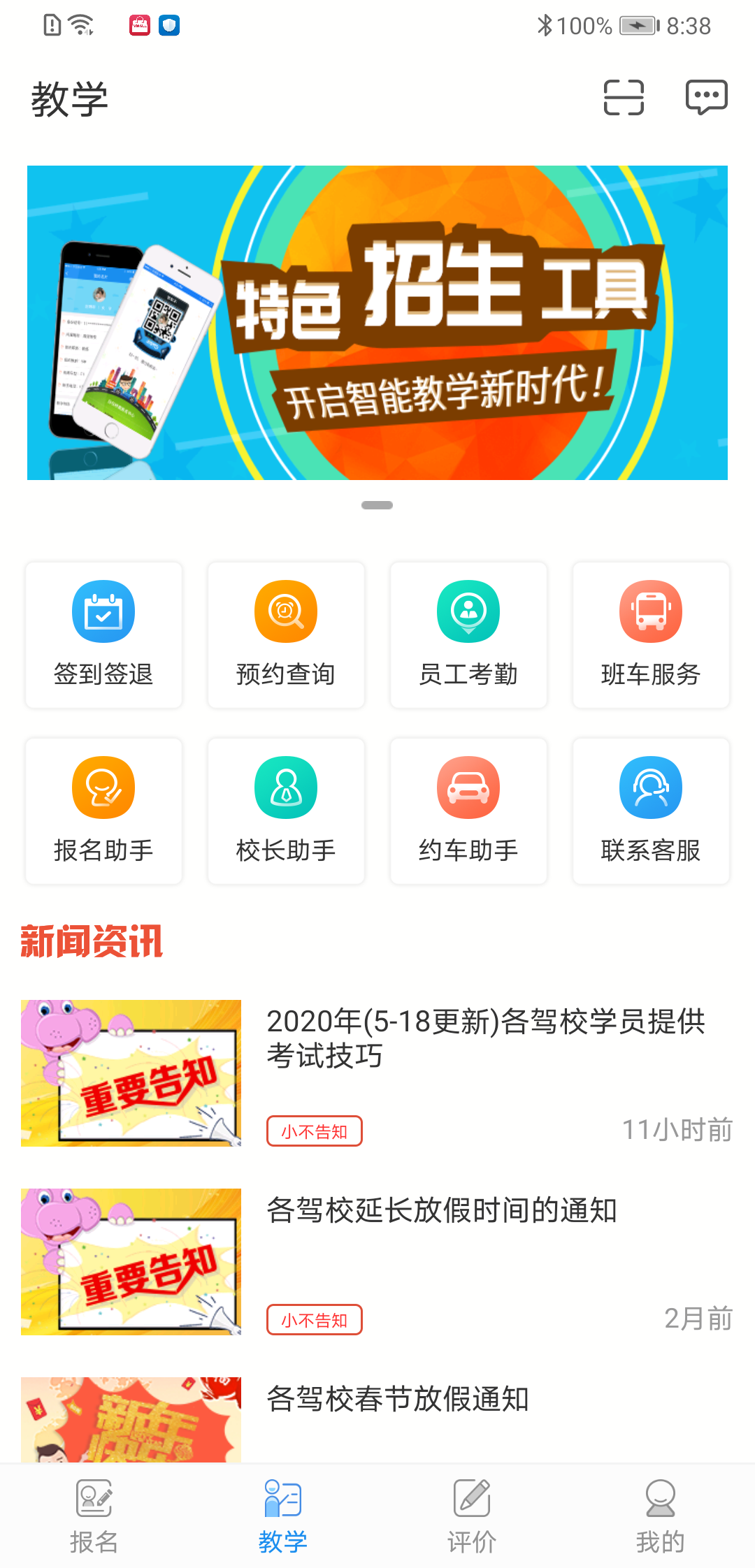Tap the carousel page indicator below banner
755x1568 pixels.
[377, 504]
